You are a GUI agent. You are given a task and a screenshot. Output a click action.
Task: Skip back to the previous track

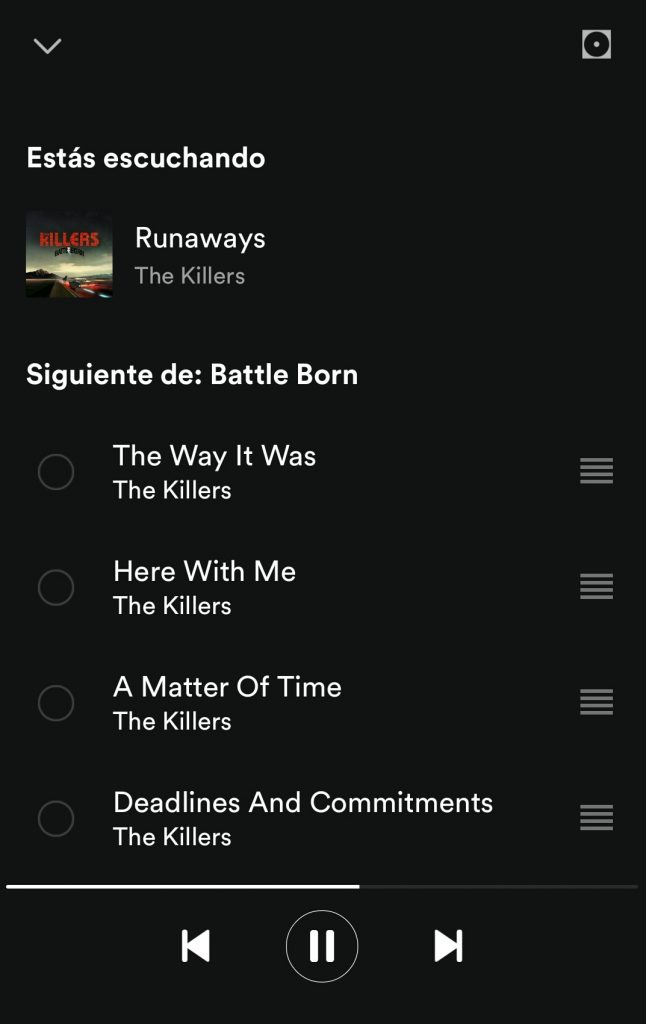click(196, 946)
